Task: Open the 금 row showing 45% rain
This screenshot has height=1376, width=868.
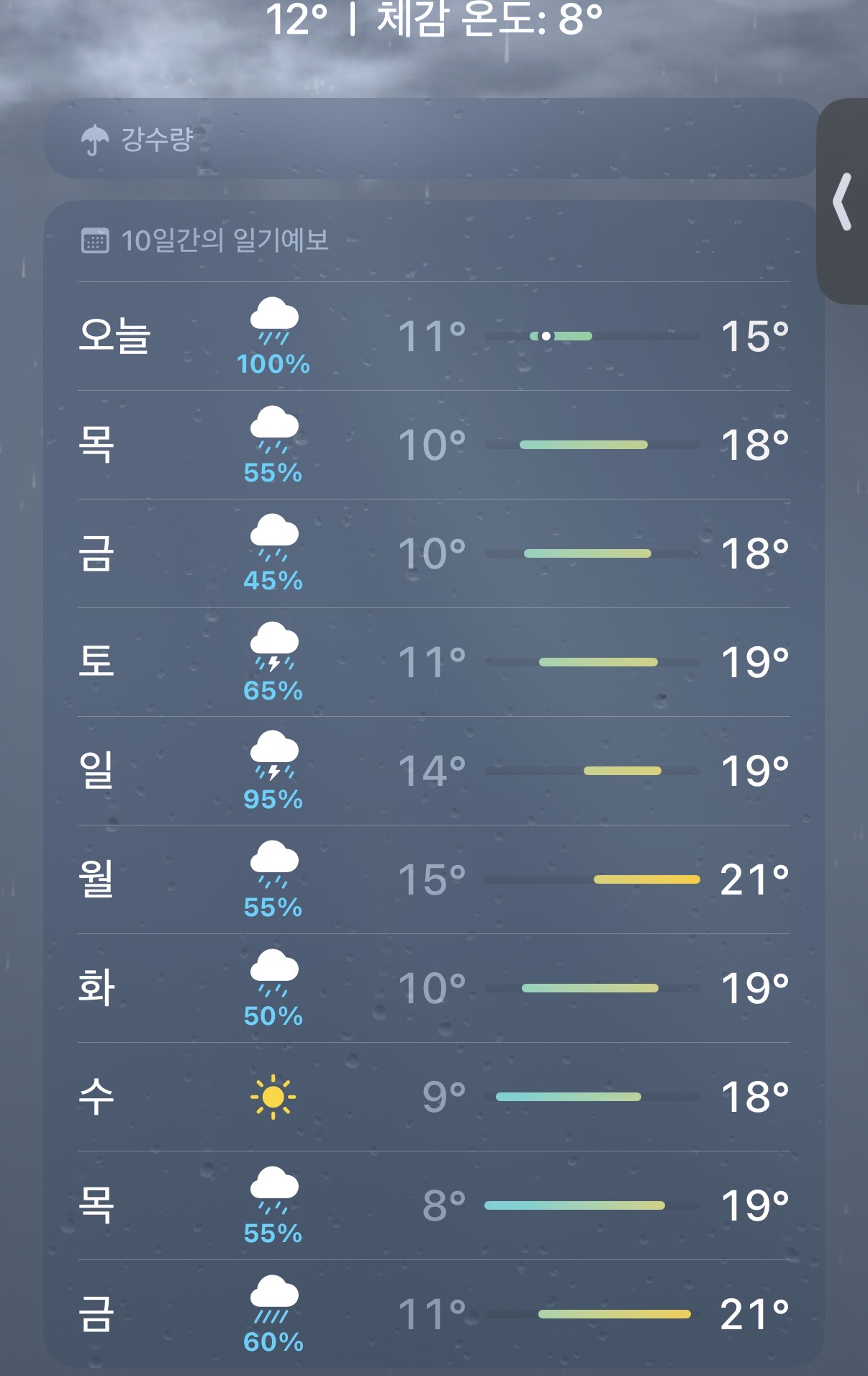Action: [x=433, y=553]
